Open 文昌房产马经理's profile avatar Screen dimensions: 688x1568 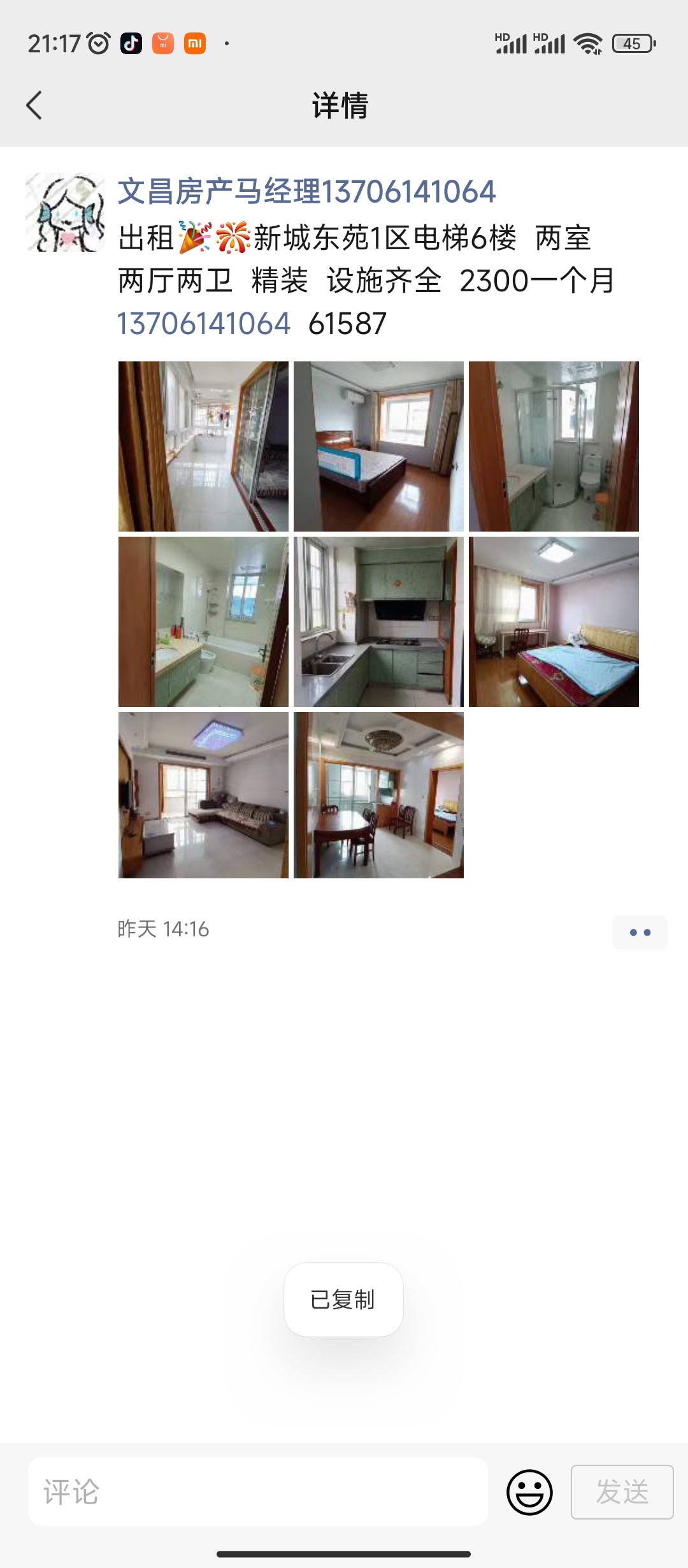(x=65, y=212)
